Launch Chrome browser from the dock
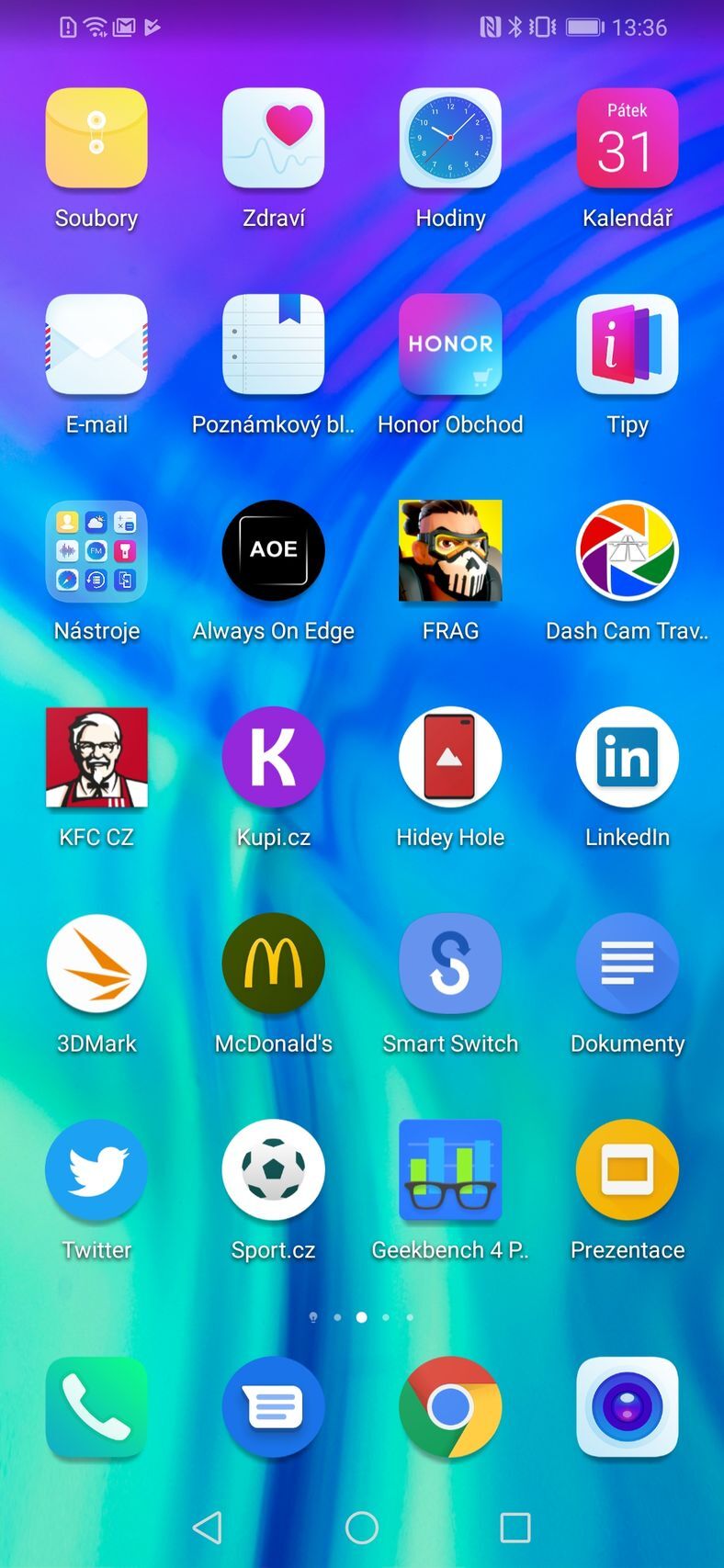Screen dimensions: 724x1568 coord(450,1407)
